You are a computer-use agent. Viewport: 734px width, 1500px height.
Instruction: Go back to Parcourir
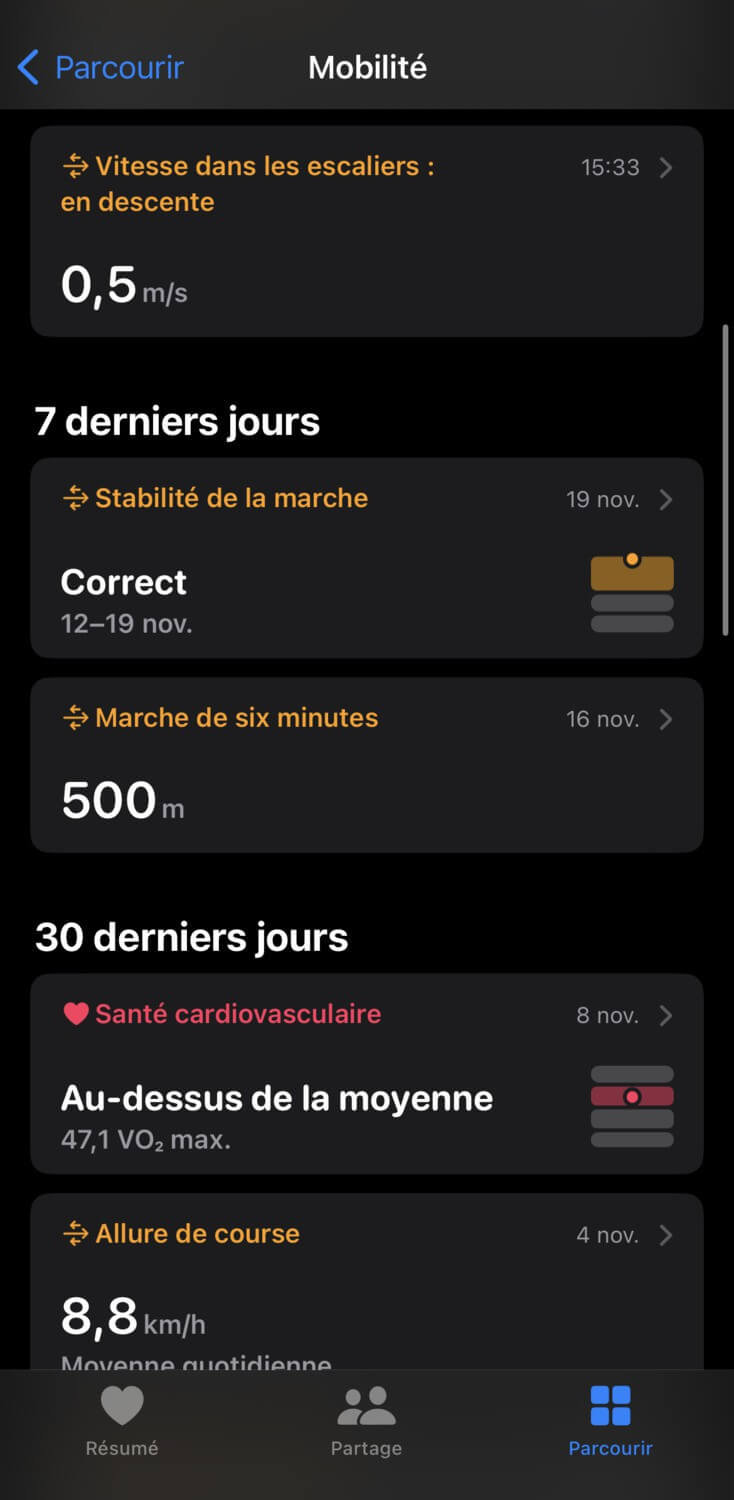pos(100,68)
